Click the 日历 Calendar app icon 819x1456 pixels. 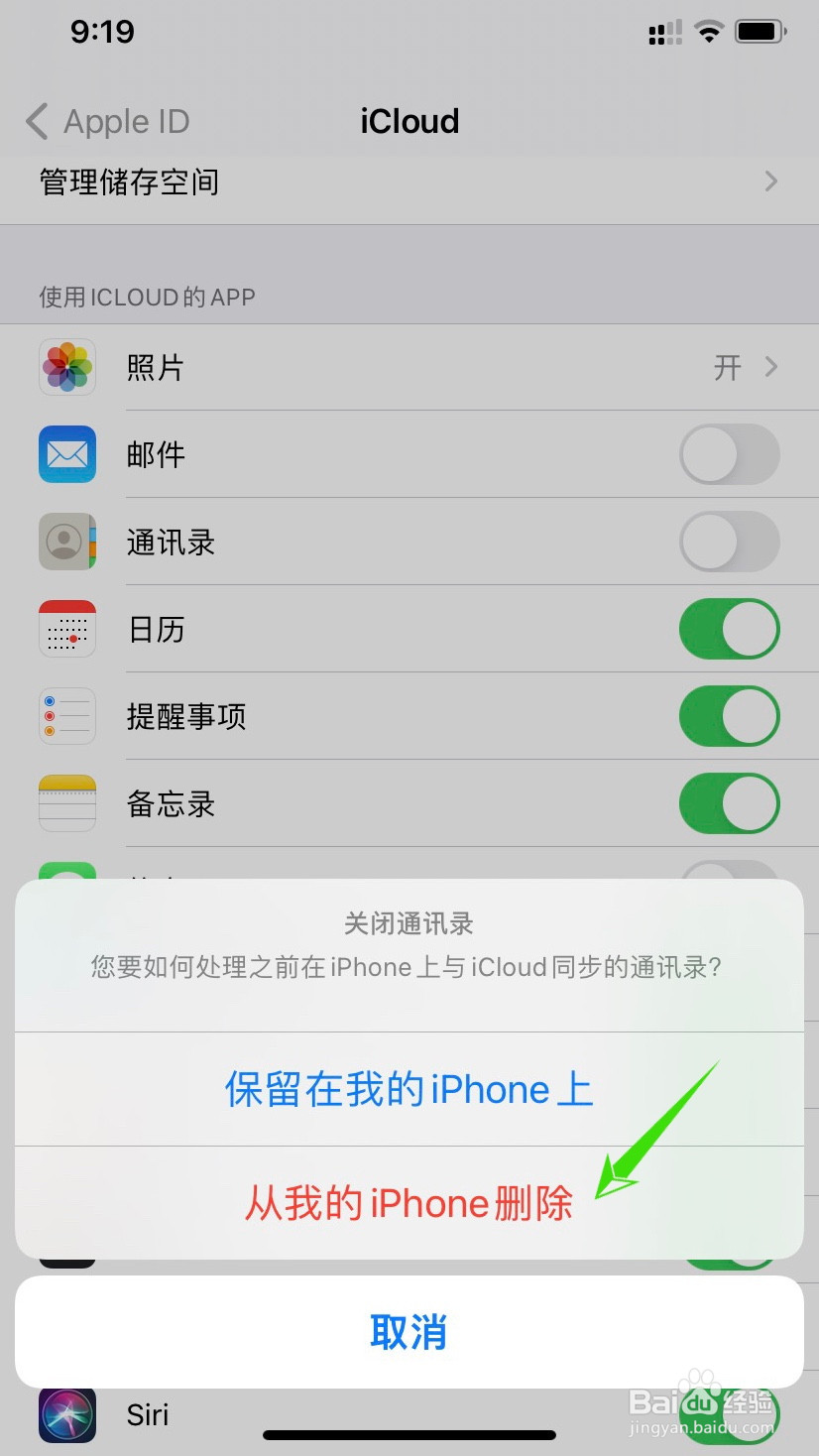66,629
